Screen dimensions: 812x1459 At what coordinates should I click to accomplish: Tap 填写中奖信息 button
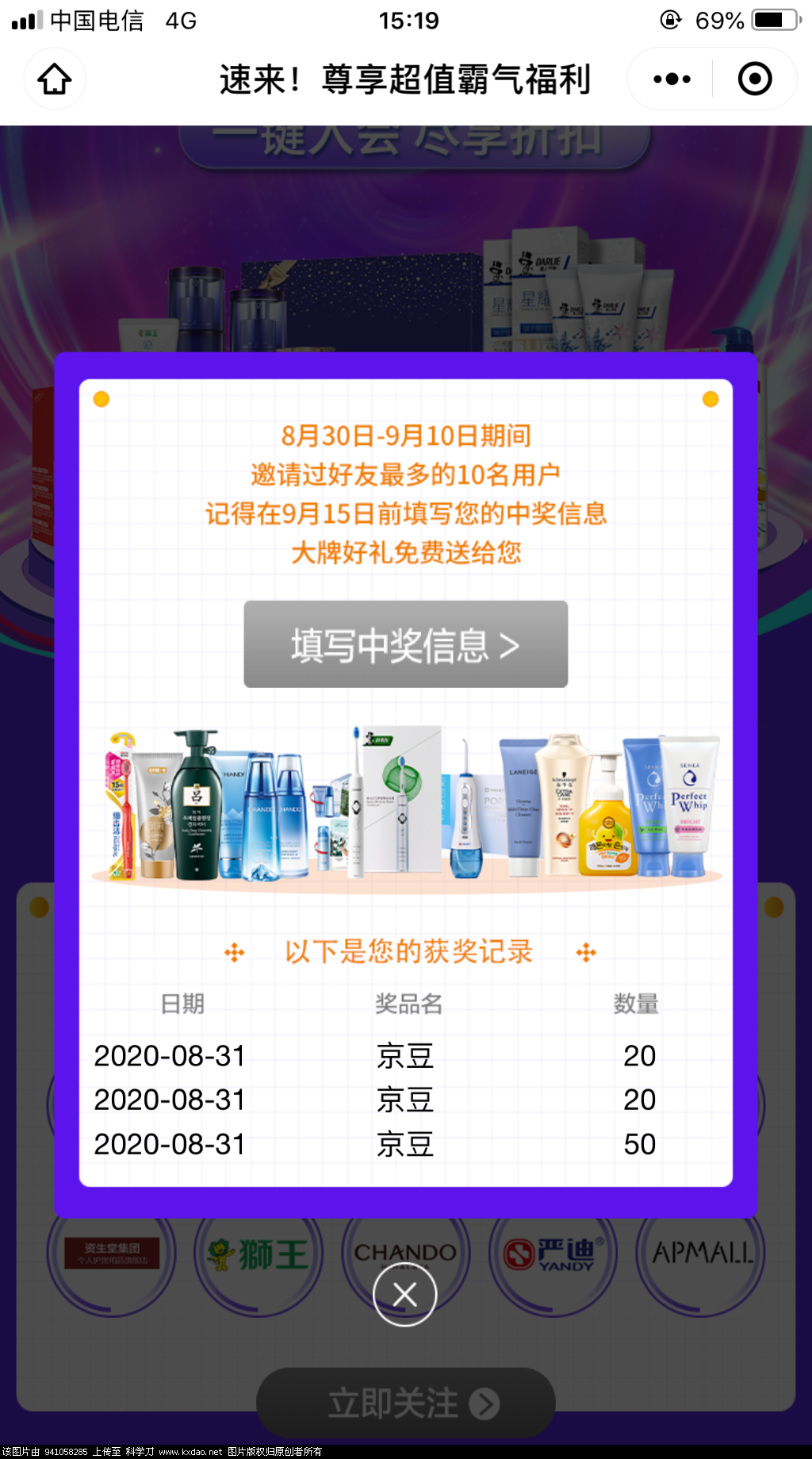point(405,644)
